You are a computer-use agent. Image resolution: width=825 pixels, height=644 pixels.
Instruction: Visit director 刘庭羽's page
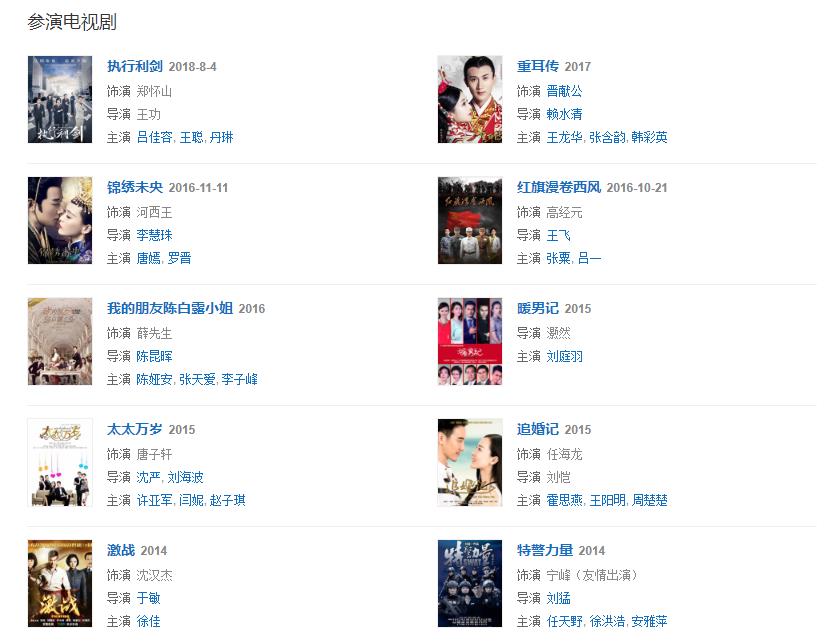(564, 356)
